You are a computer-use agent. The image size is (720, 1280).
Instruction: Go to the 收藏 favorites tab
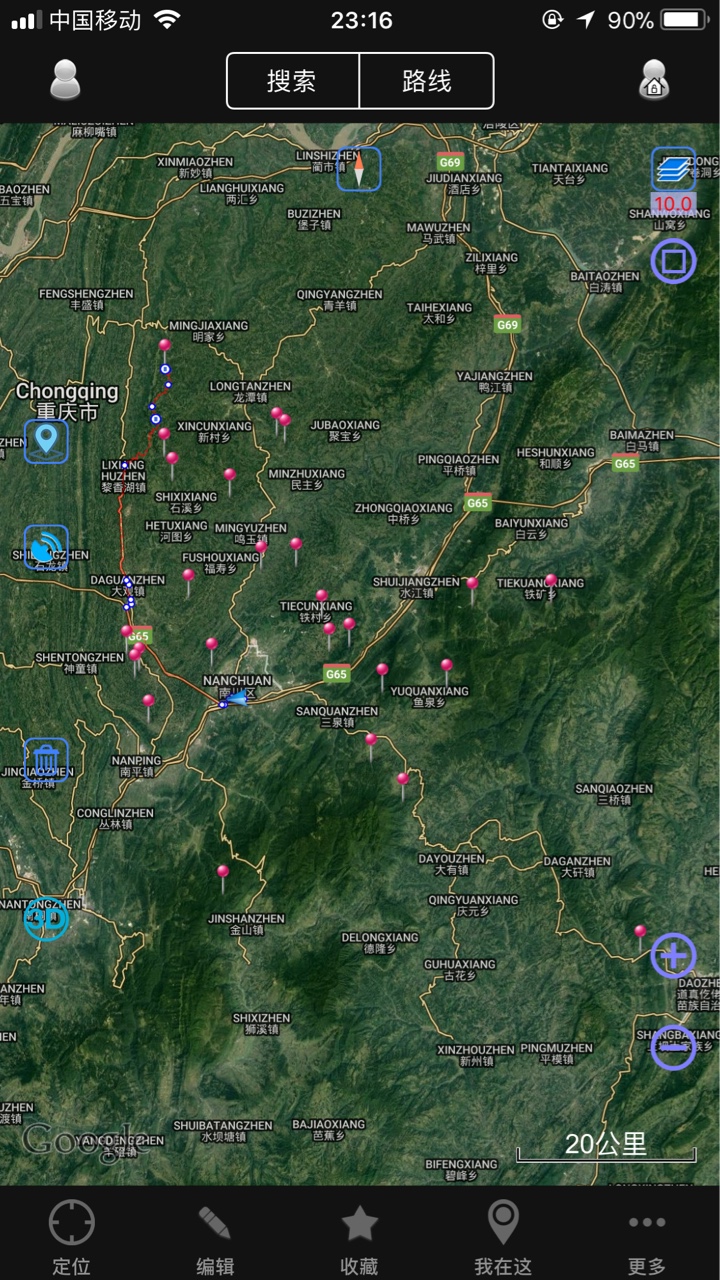(x=359, y=1238)
